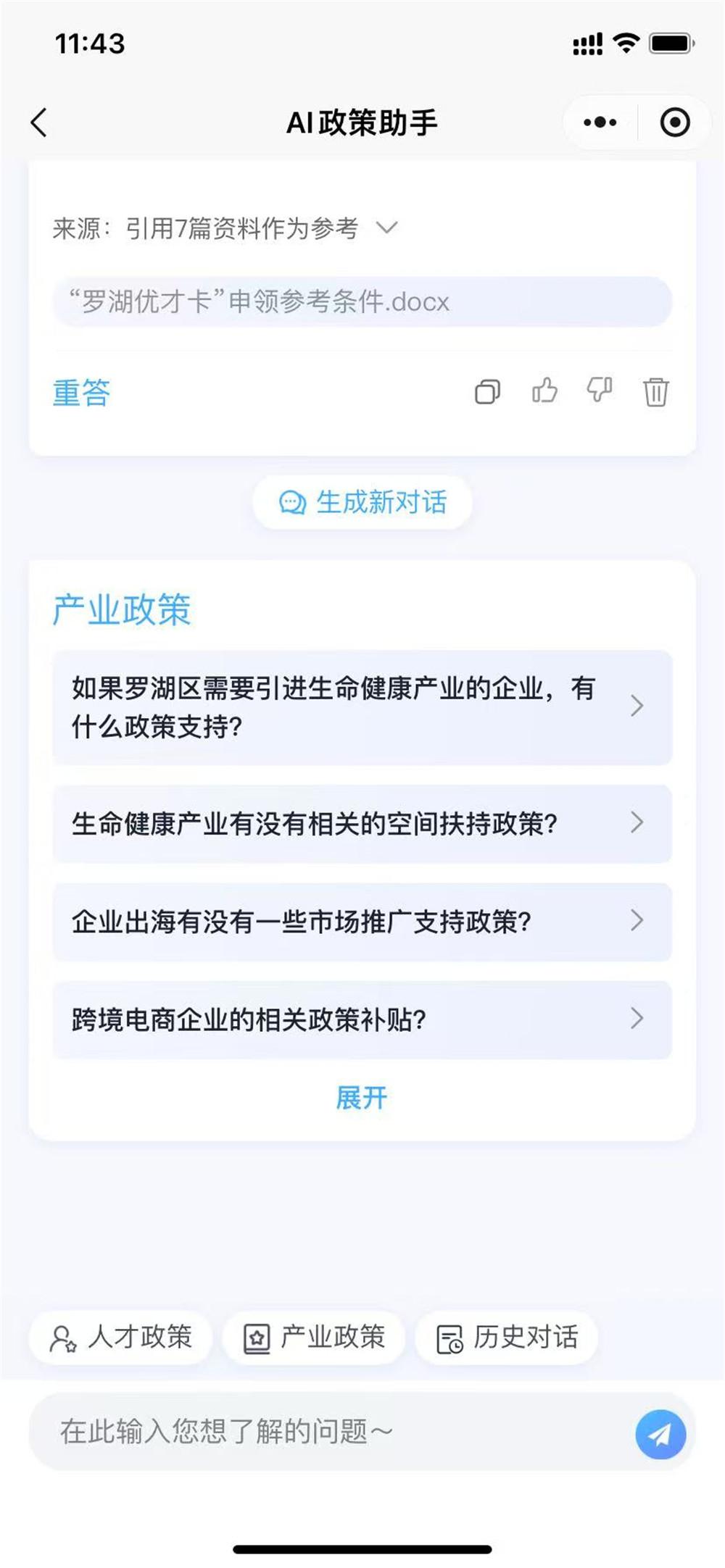Close the mini program with the circle icon
Screen dimensions: 725x1568
[674, 122]
